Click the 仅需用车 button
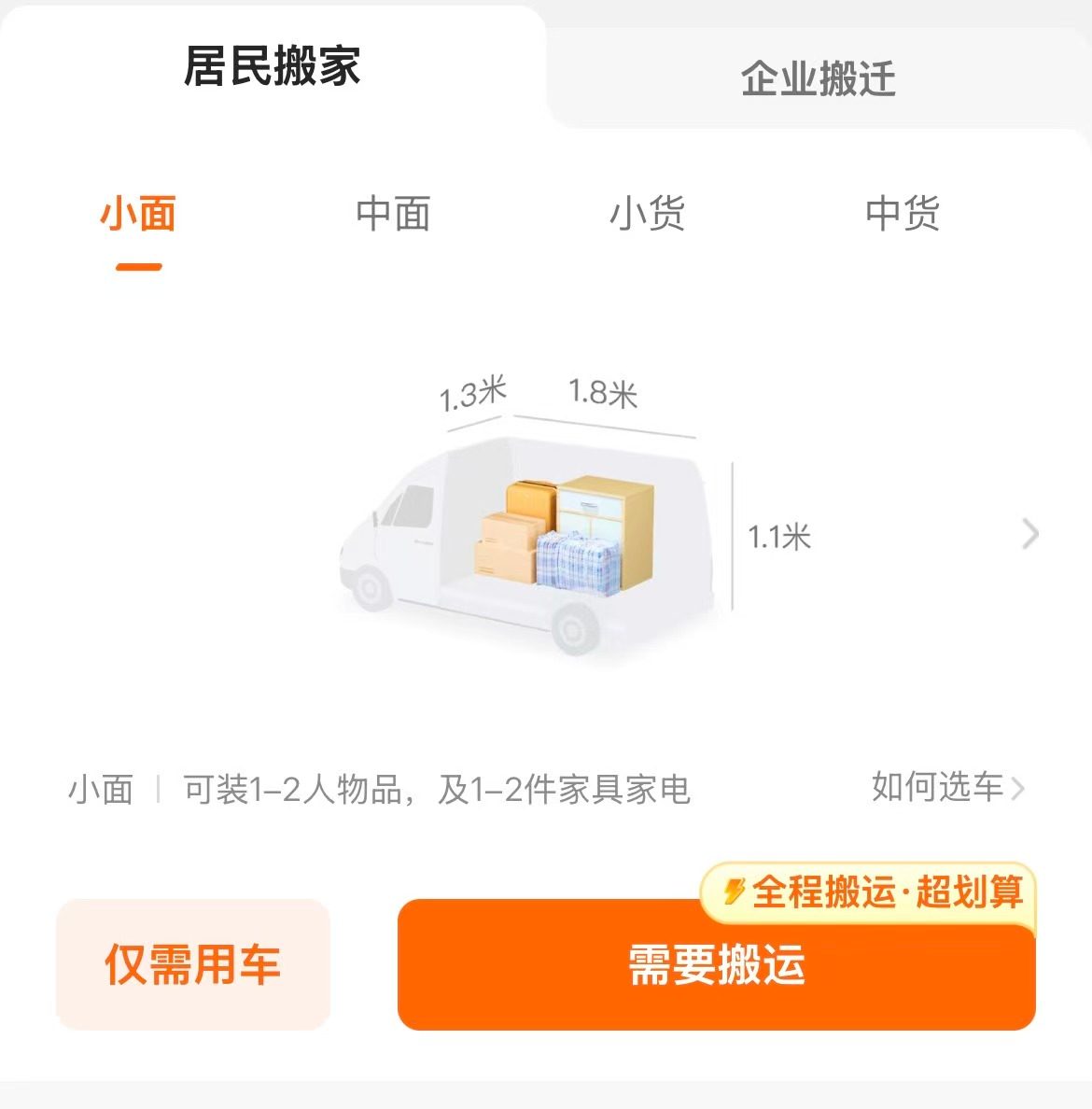The height and width of the screenshot is (1109, 1092). pyautogui.click(x=192, y=964)
